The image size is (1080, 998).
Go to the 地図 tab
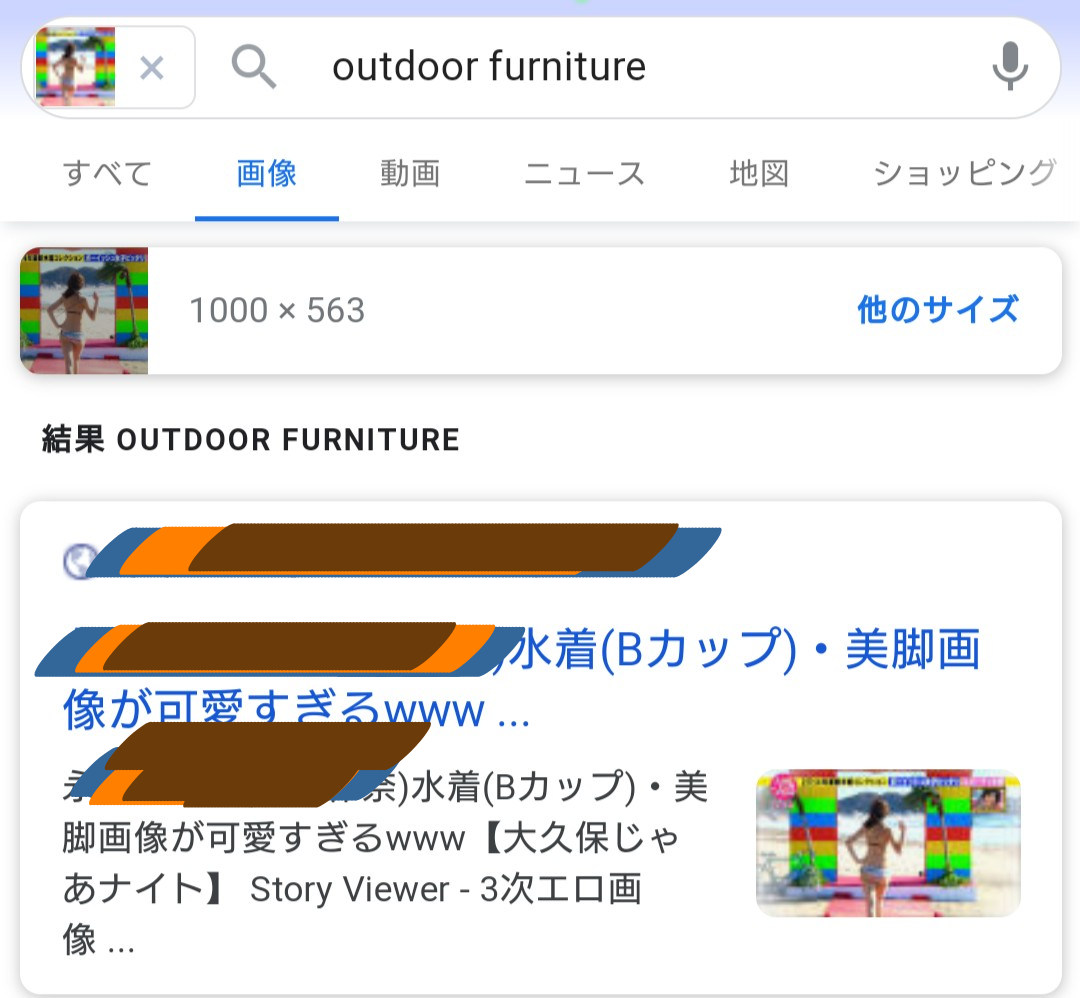tap(759, 174)
